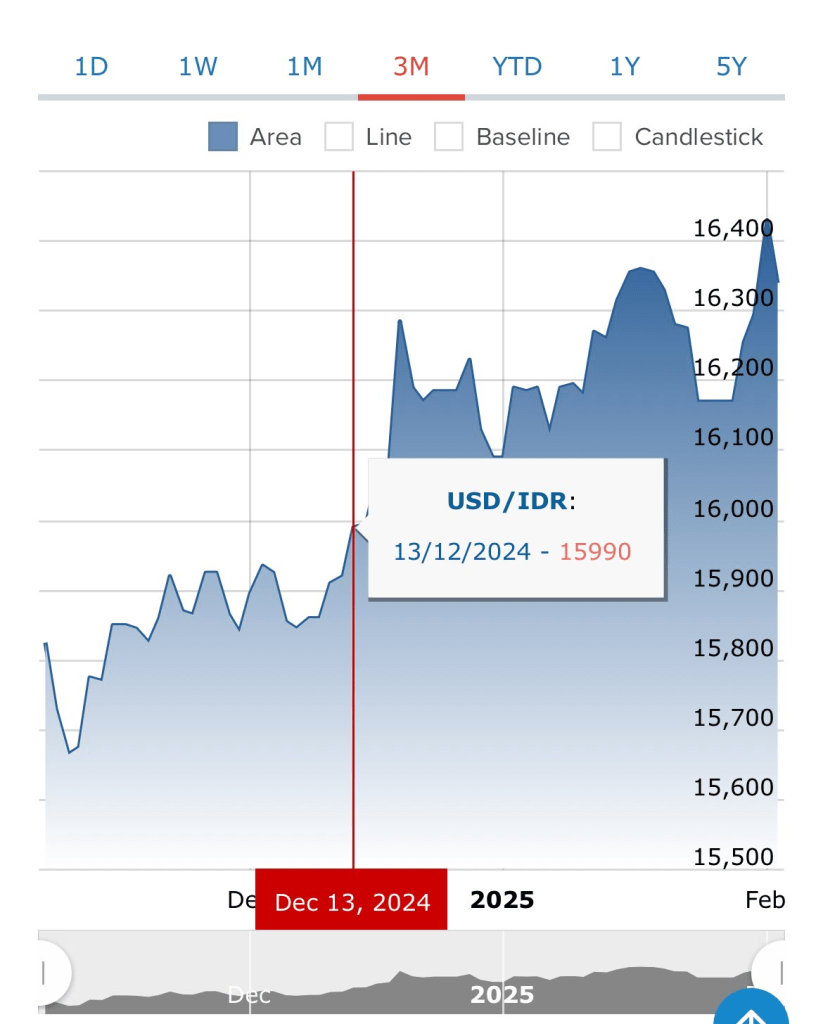Uncheck the Area chart type
The image size is (823, 1024).
tap(223, 137)
